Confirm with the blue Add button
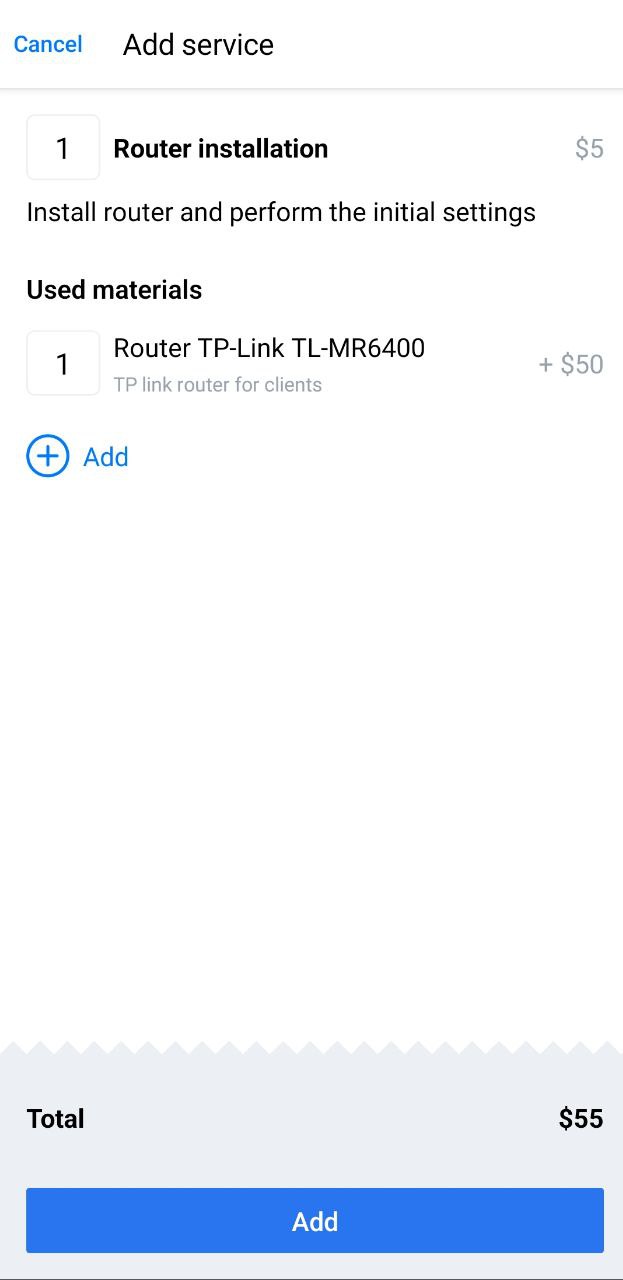Image resolution: width=623 pixels, height=1280 pixels. [x=315, y=1220]
